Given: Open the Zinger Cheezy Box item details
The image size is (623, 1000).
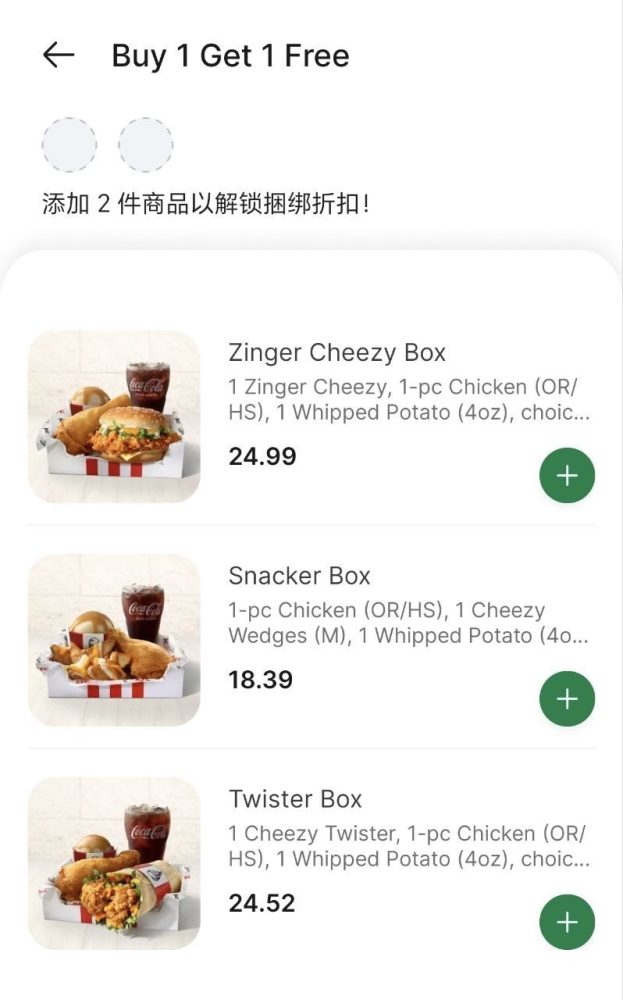Looking at the screenshot, I should pos(336,353).
